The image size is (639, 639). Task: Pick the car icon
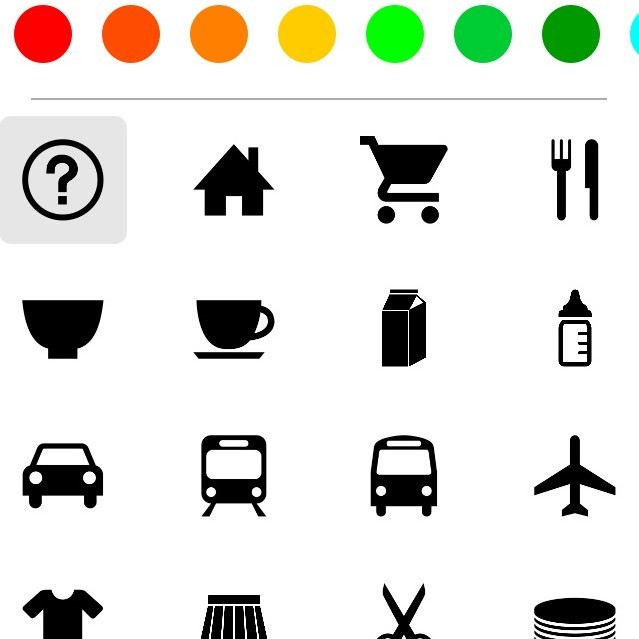63,475
